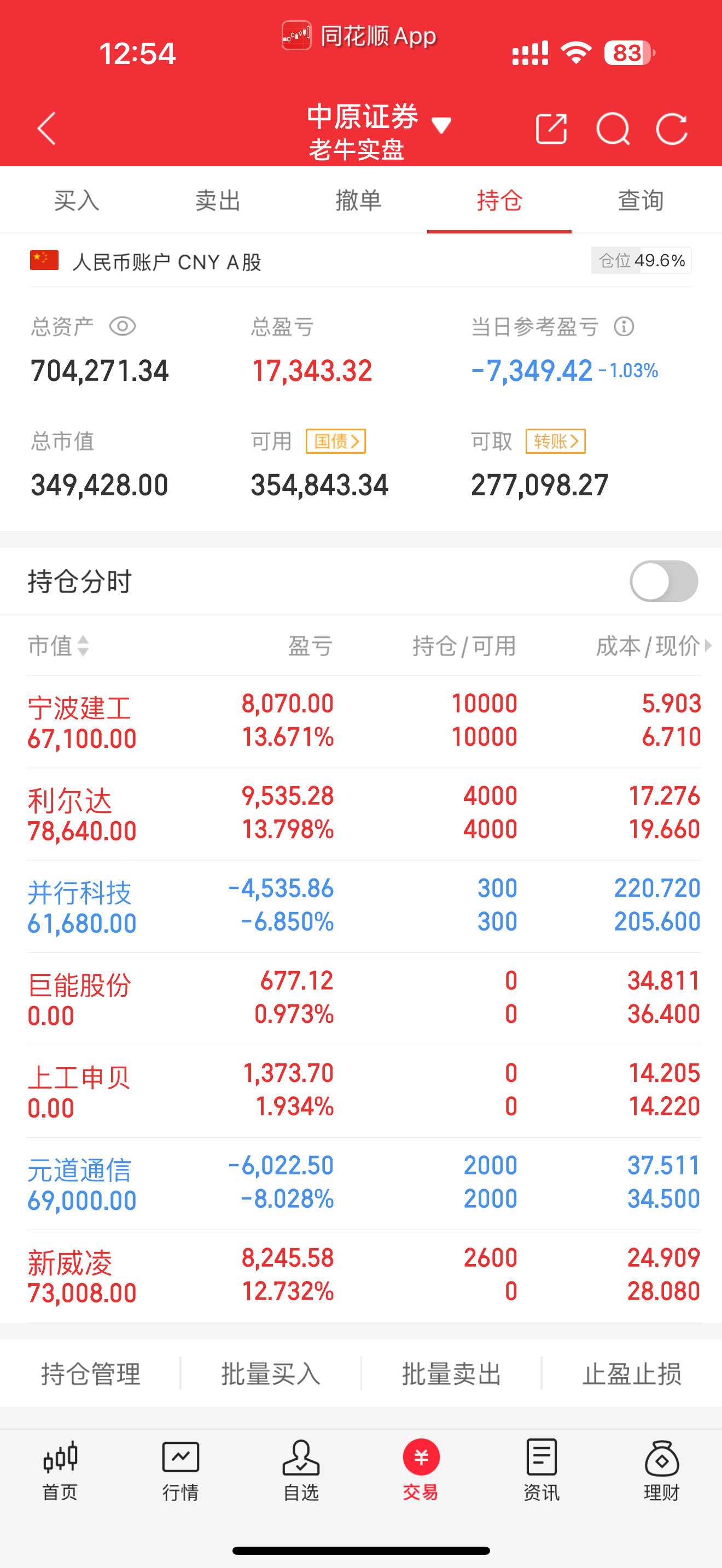Screen dimensions: 722x1568
Task: Open 持仓管理
Action: 91,1374
